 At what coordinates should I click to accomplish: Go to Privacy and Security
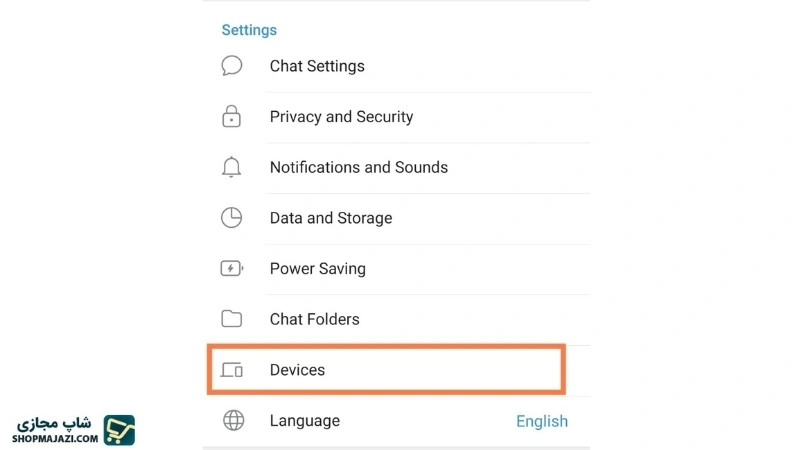[341, 117]
